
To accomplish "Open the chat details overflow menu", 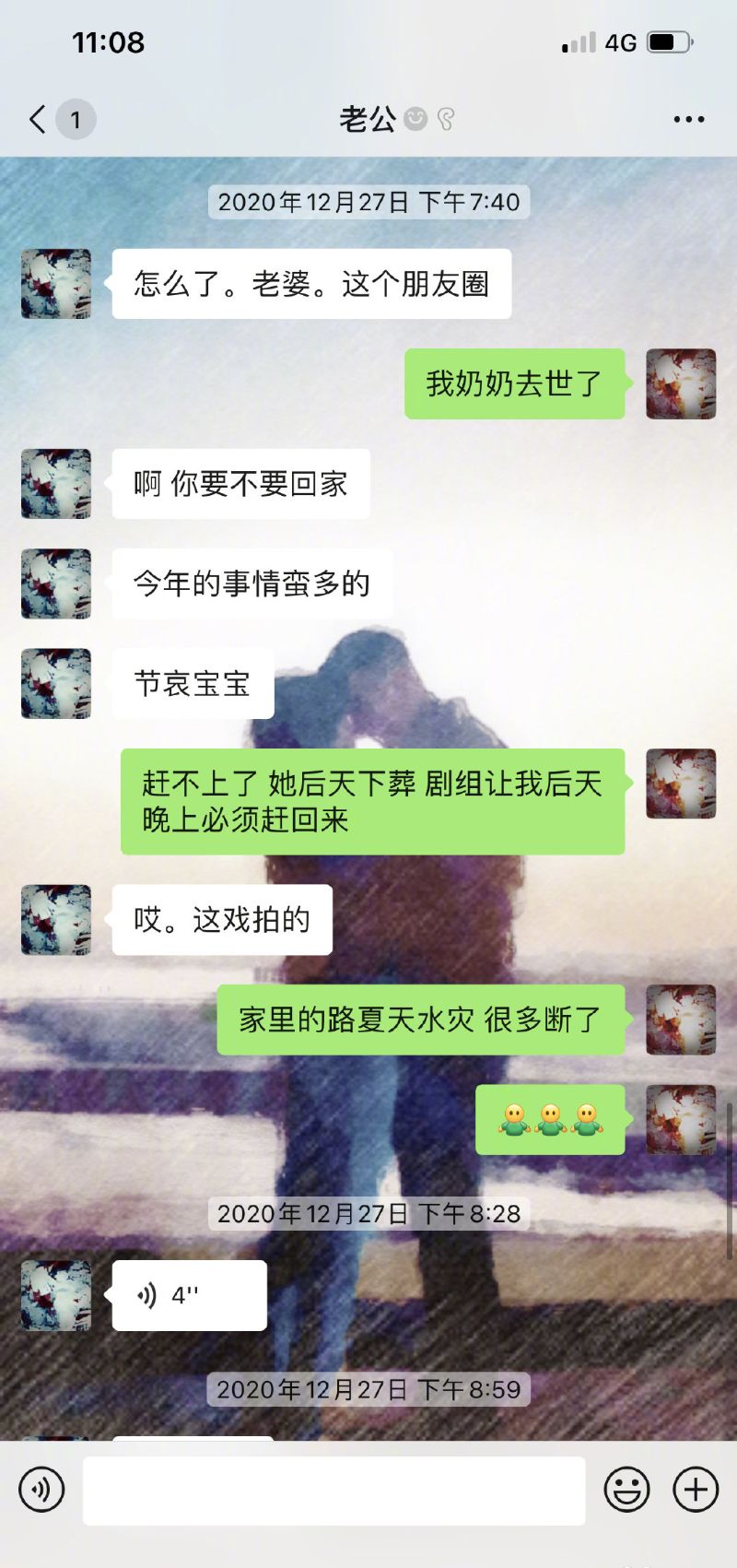I will 688,119.
